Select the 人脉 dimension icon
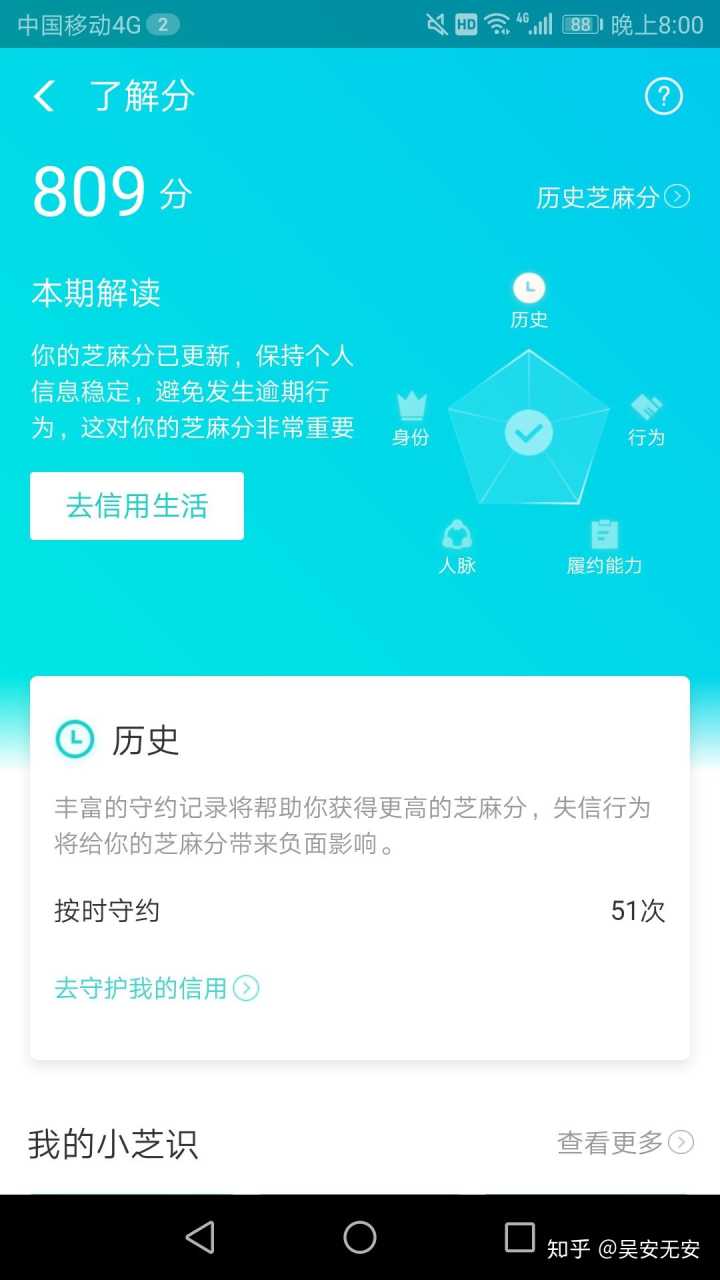 coord(457,546)
